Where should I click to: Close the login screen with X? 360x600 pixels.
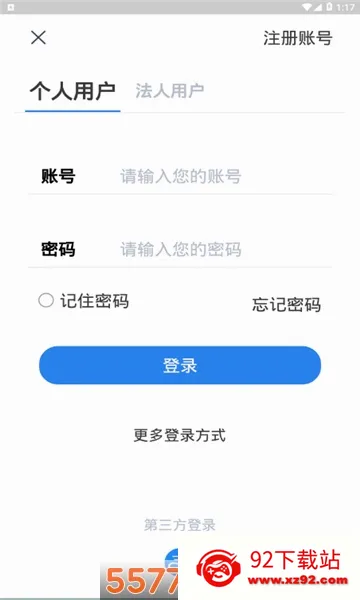pyautogui.click(x=38, y=38)
